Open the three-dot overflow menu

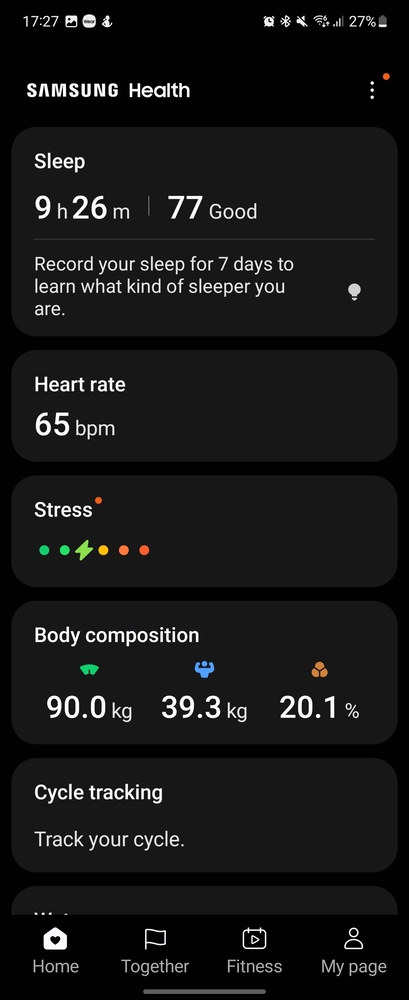pyautogui.click(x=372, y=90)
